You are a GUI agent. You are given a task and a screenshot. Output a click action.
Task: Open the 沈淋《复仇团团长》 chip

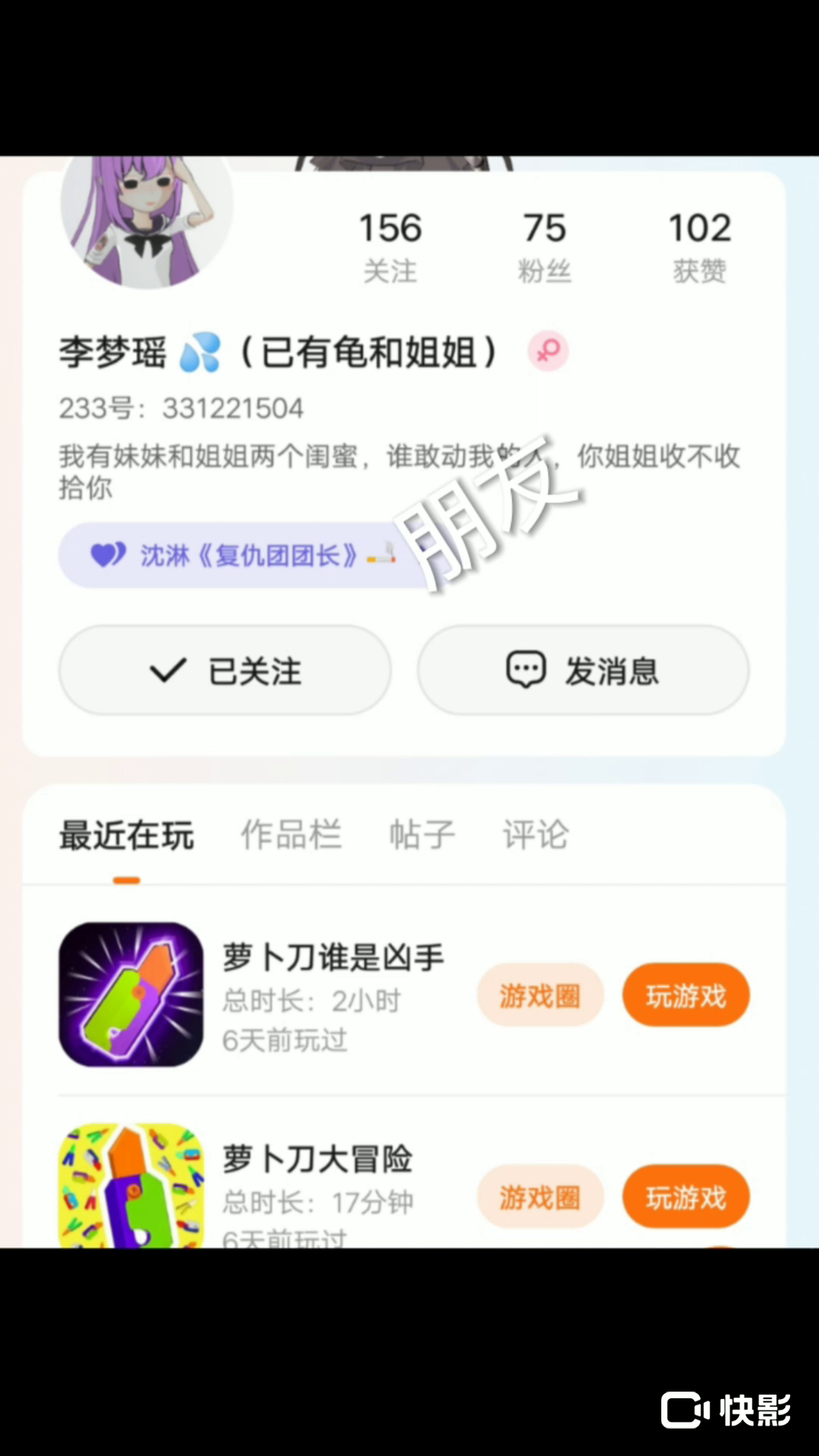[243, 555]
